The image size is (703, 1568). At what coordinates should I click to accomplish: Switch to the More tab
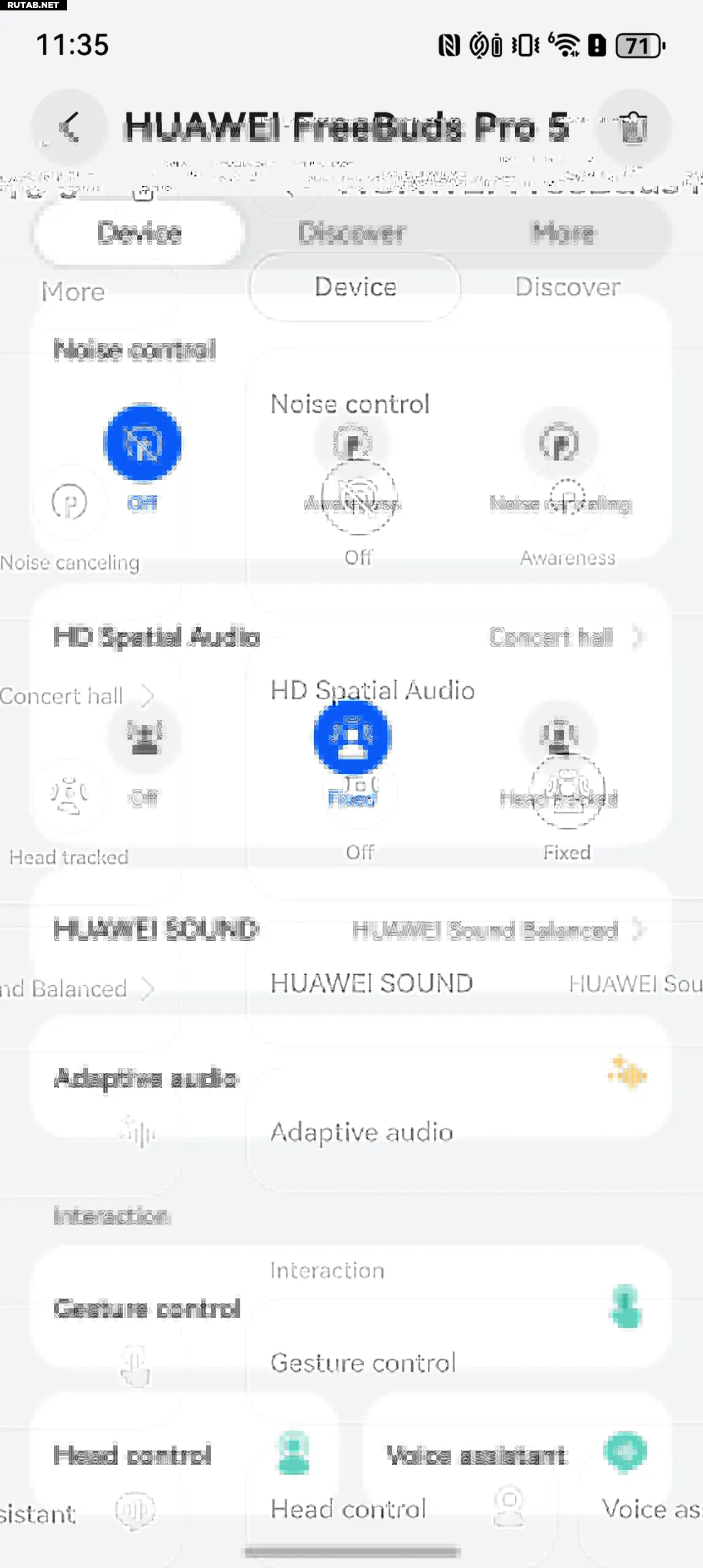click(x=563, y=233)
